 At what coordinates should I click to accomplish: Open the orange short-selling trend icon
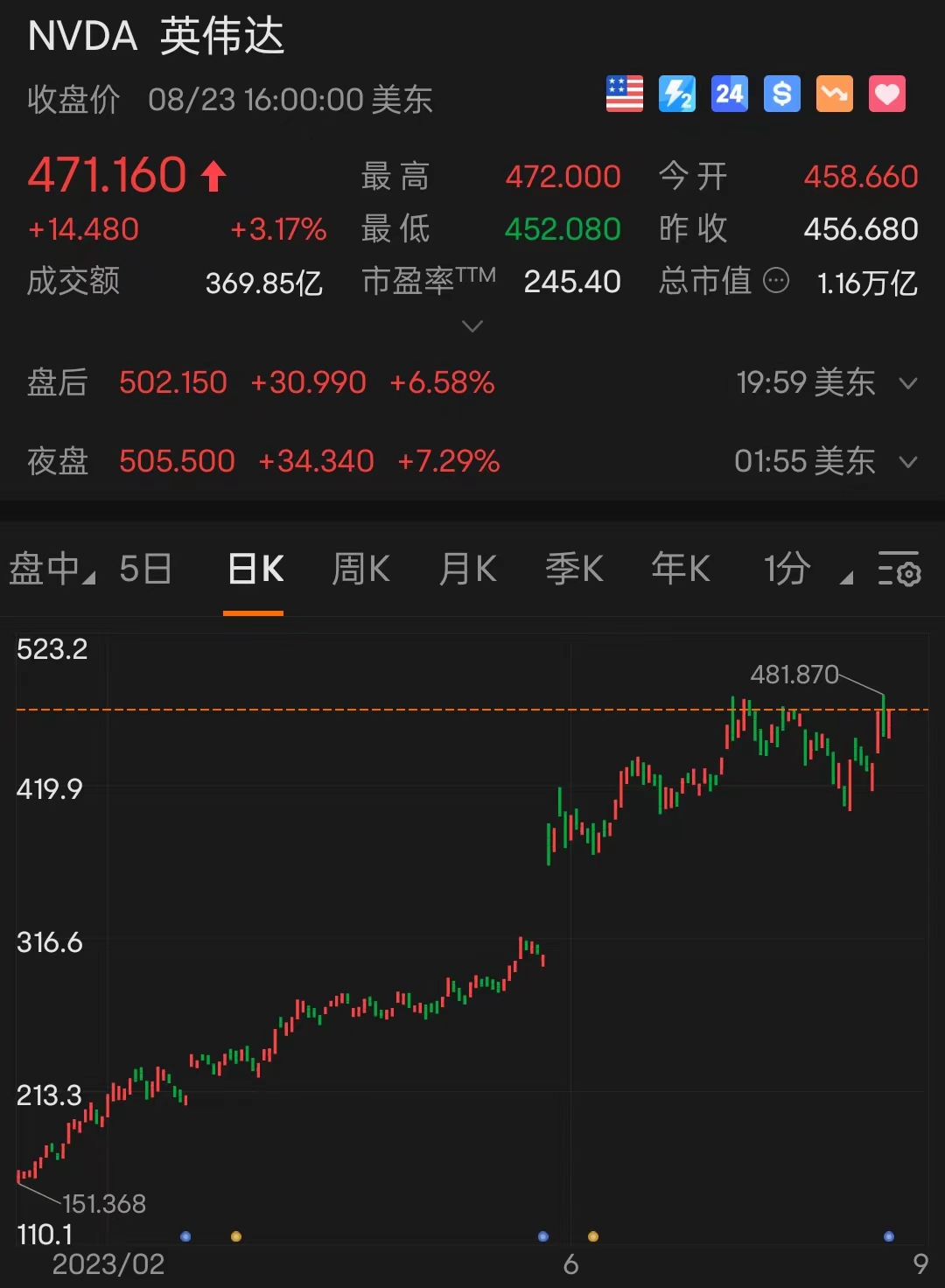[x=834, y=94]
